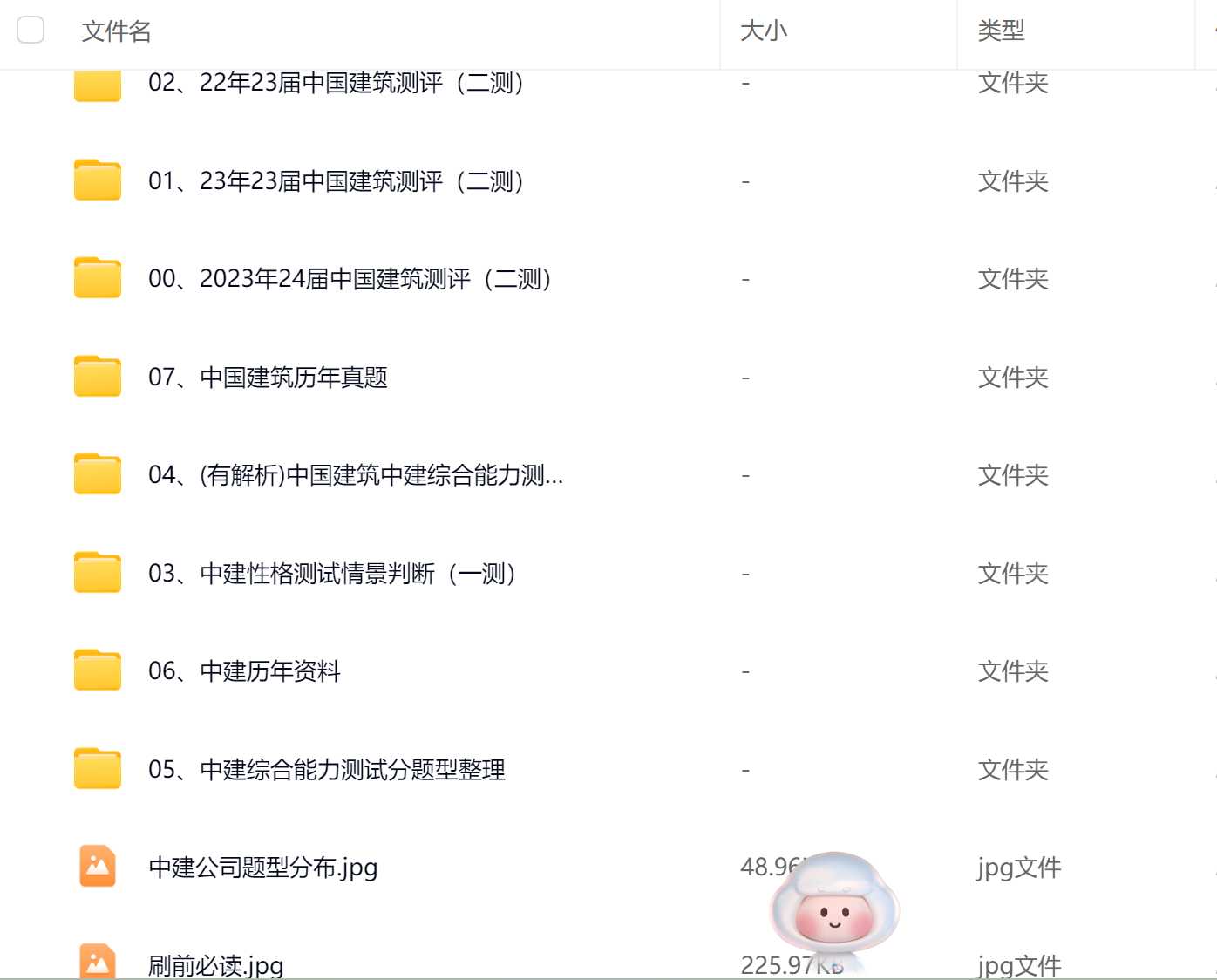Open folder 02、22年23届中国建筑测评（二测）
The width and height of the screenshot is (1217, 980).
[x=336, y=84]
